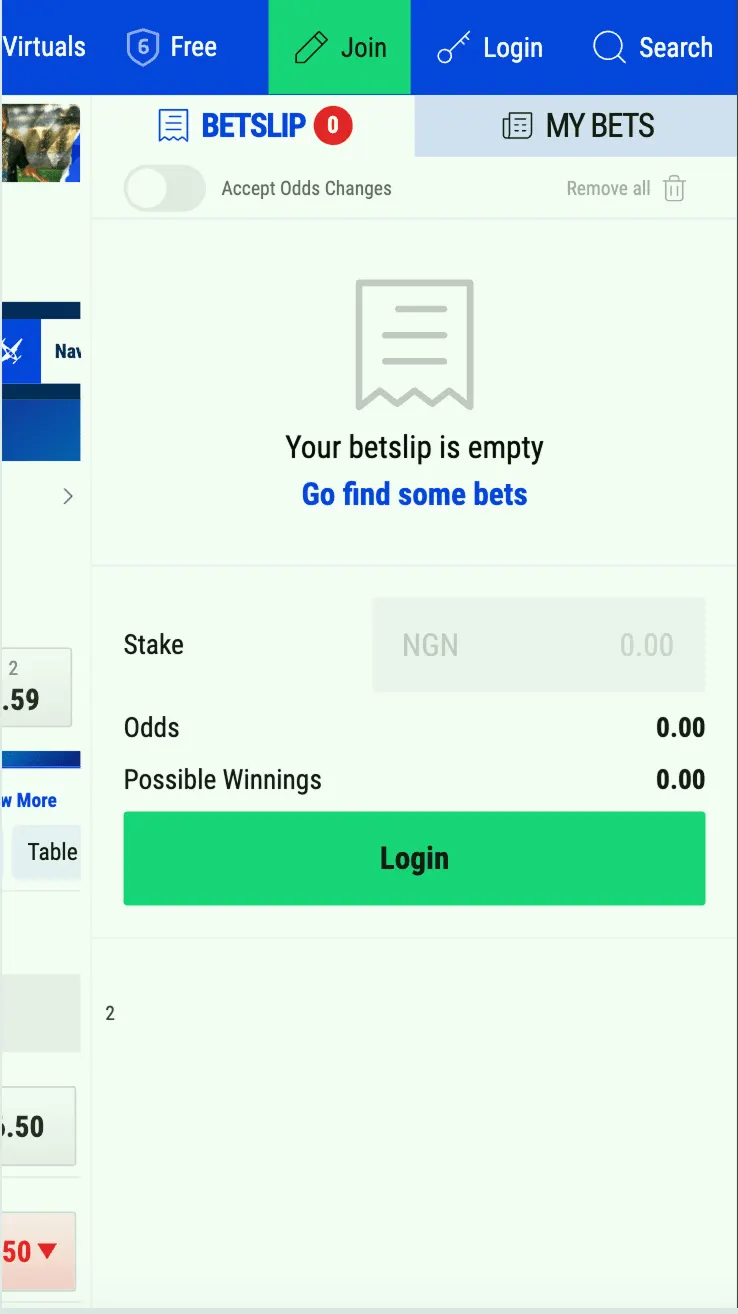Image resolution: width=738 pixels, height=1314 pixels.
Task: Click the Remove all trash icon
Action: 674,188
